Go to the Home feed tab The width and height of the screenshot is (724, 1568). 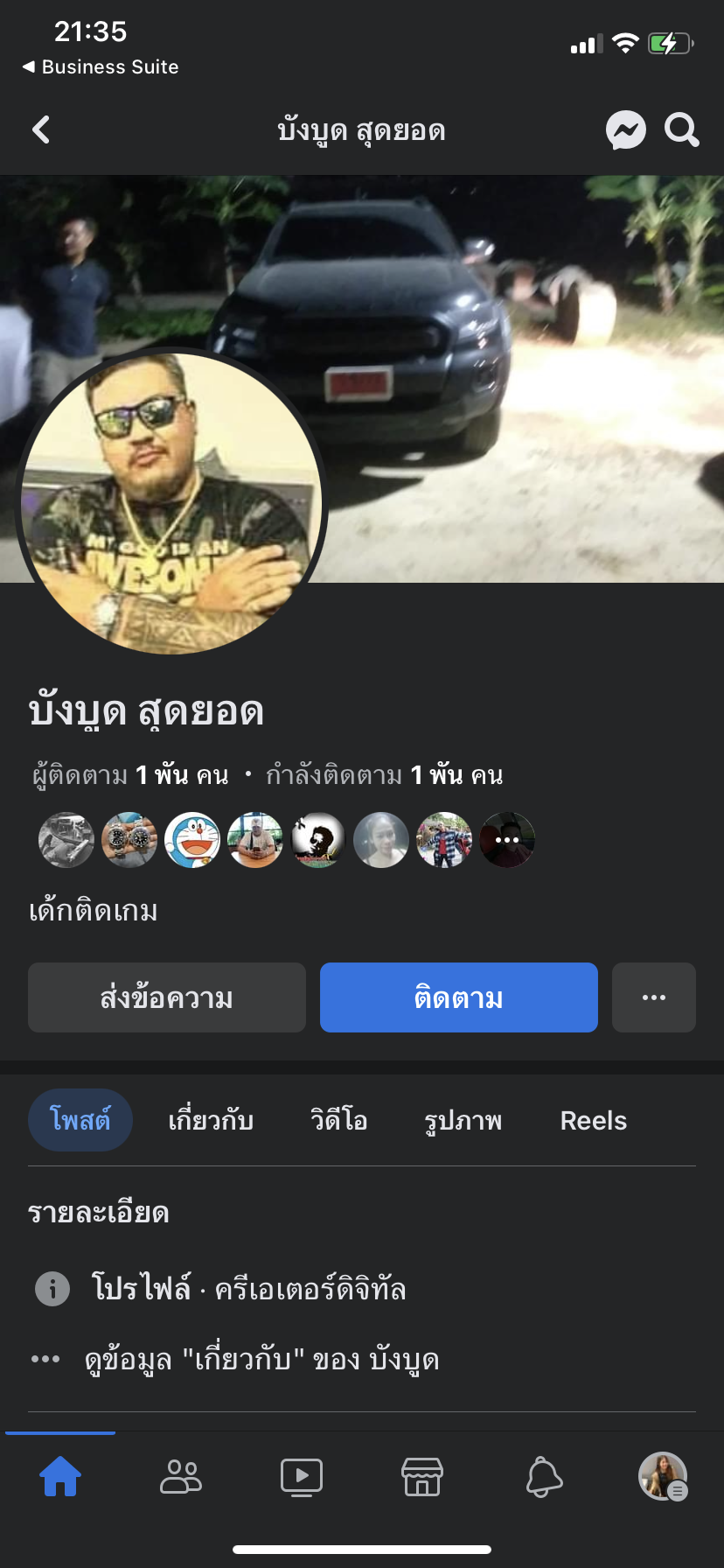coord(60,1477)
